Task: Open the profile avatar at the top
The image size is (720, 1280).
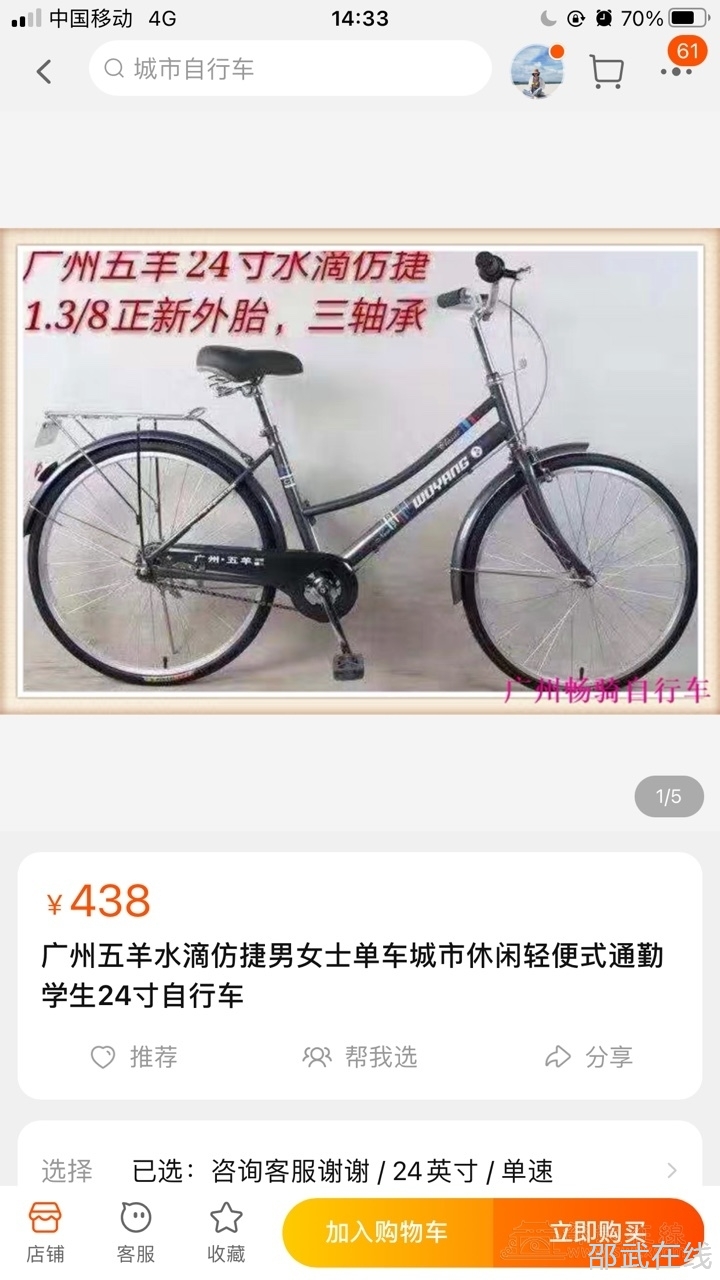Action: point(537,70)
